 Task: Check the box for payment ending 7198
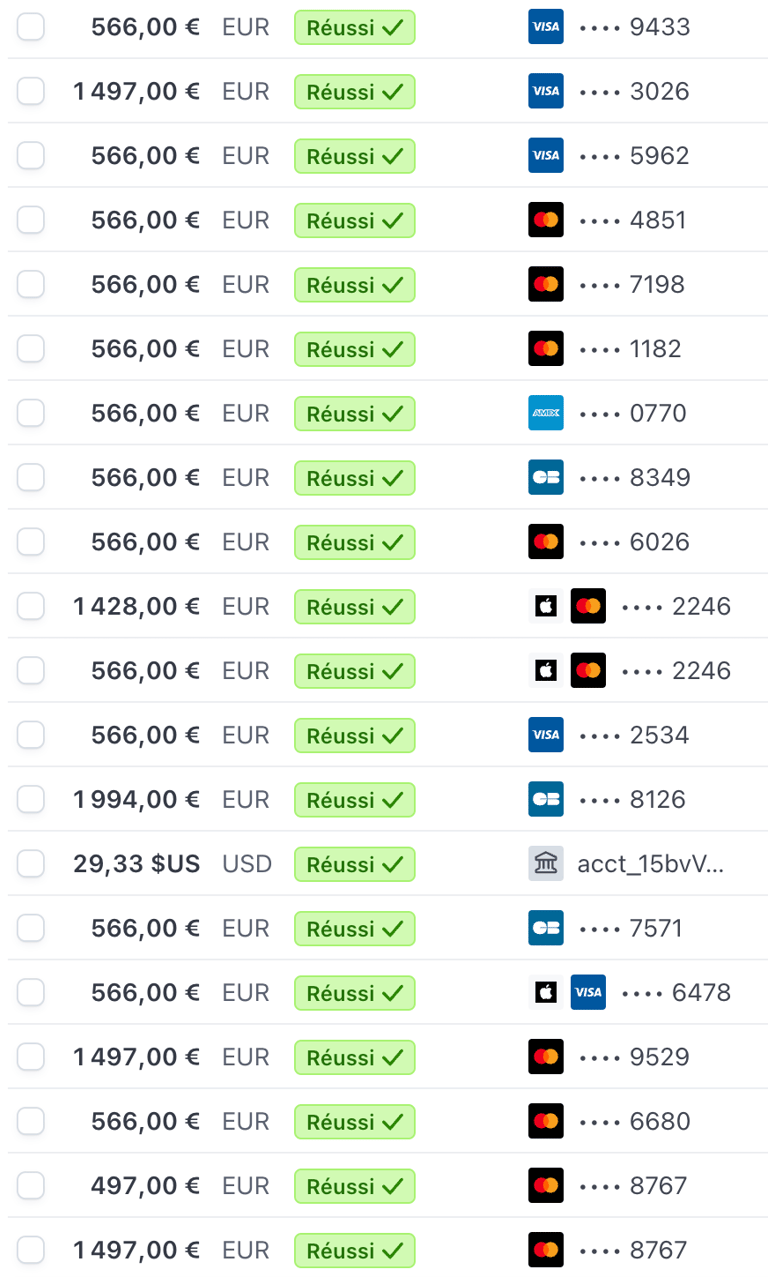tap(31, 285)
